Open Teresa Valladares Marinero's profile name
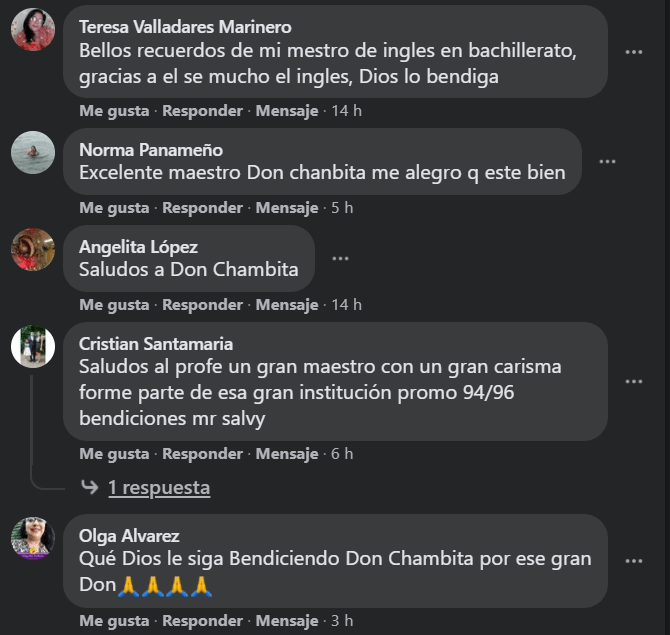Viewport: 670px width, 635px height. pos(185,27)
